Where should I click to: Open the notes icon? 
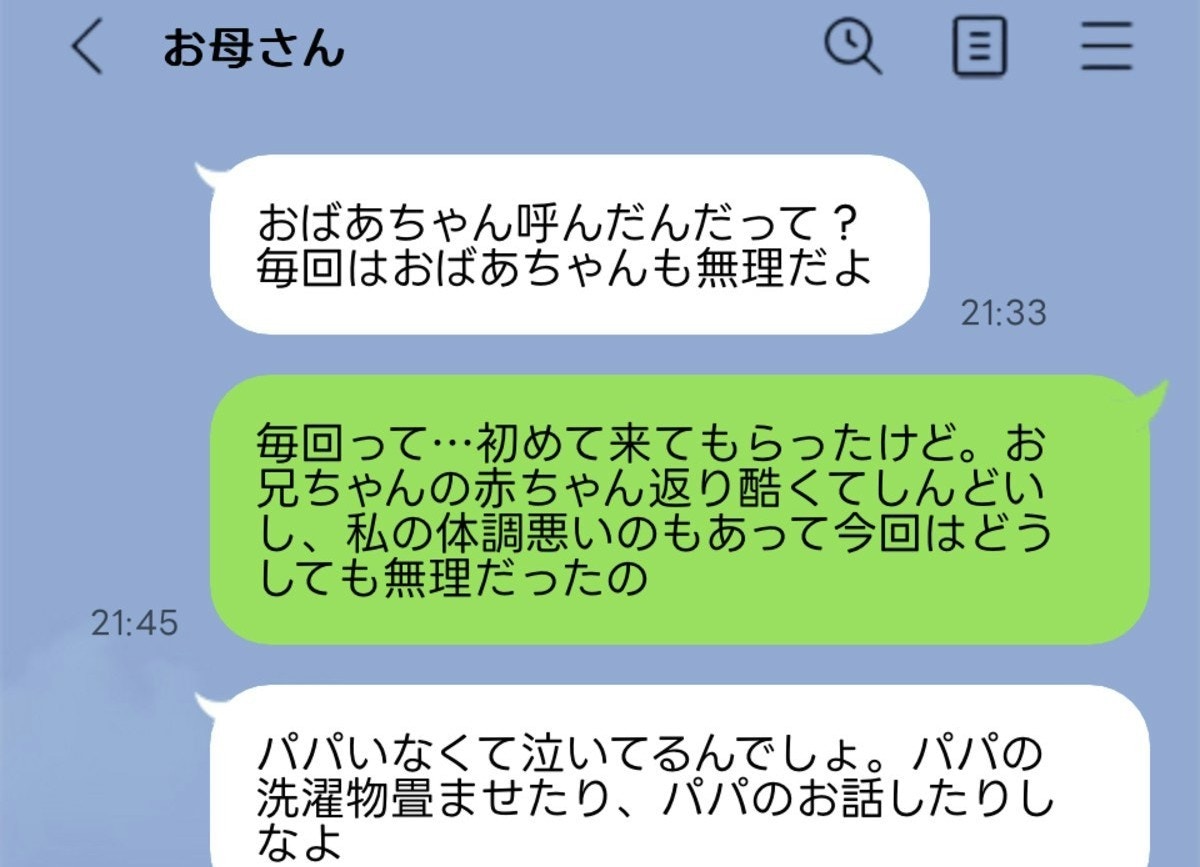click(x=979, y=47)
